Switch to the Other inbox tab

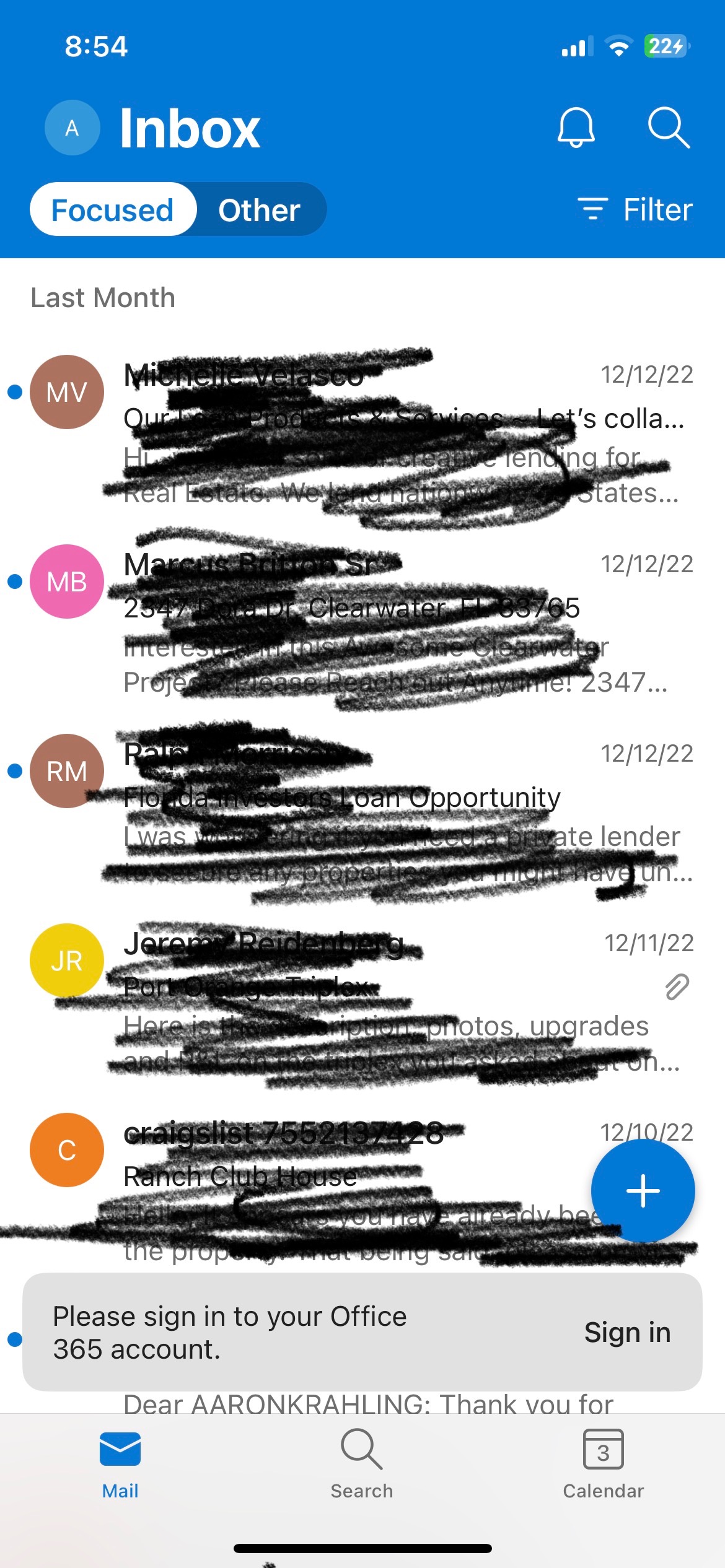[260, 209]
